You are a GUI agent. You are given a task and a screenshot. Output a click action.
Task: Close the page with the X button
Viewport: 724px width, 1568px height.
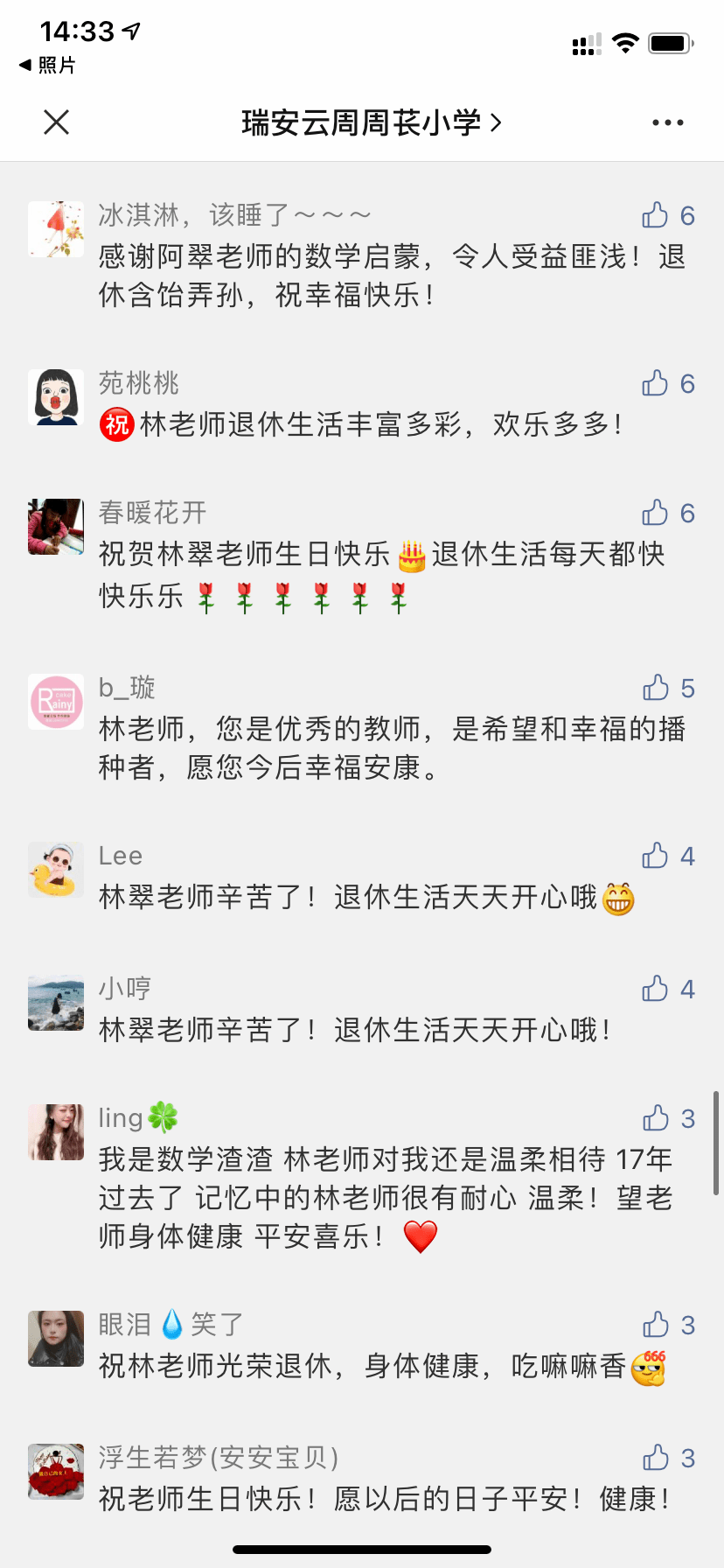coord(57,122)
